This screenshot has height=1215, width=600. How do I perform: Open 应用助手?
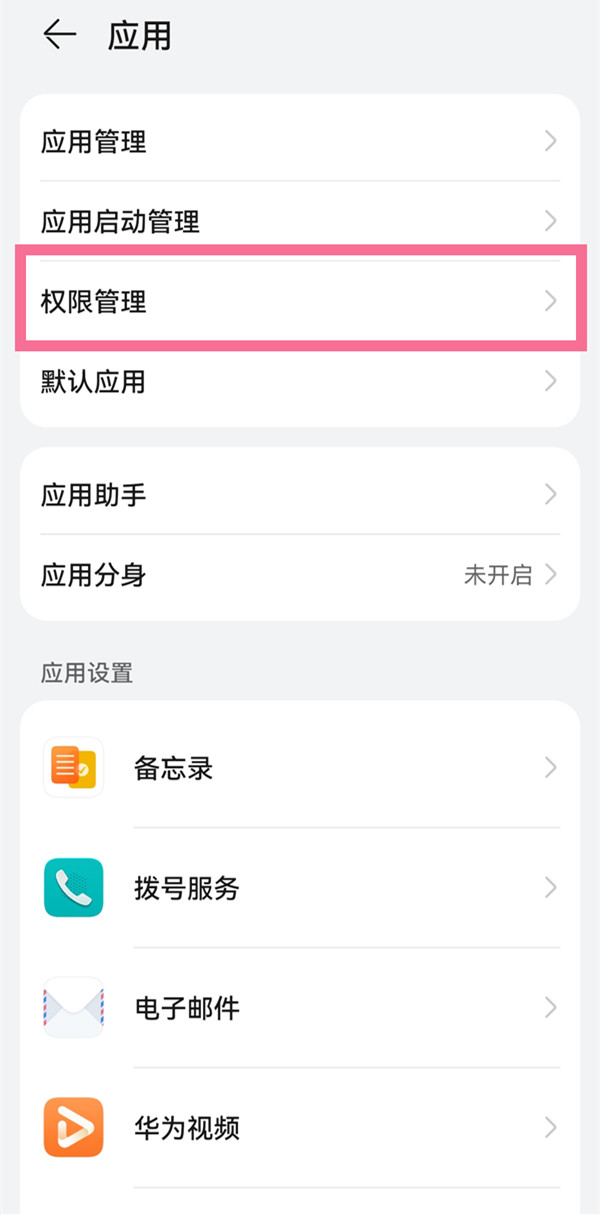[x=299, y=494]
